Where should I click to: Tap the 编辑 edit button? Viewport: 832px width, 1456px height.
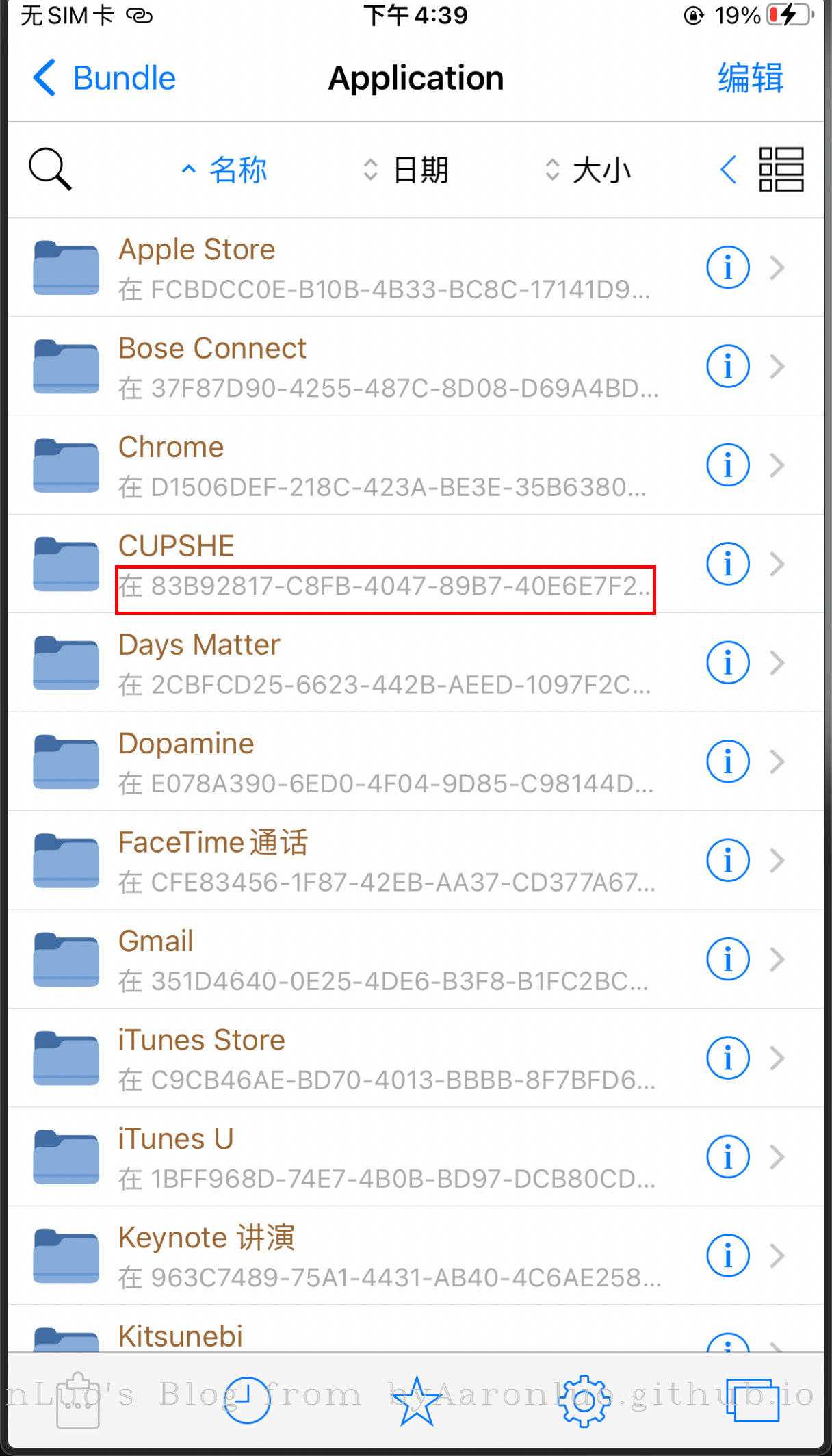click(x=750, y=78)
